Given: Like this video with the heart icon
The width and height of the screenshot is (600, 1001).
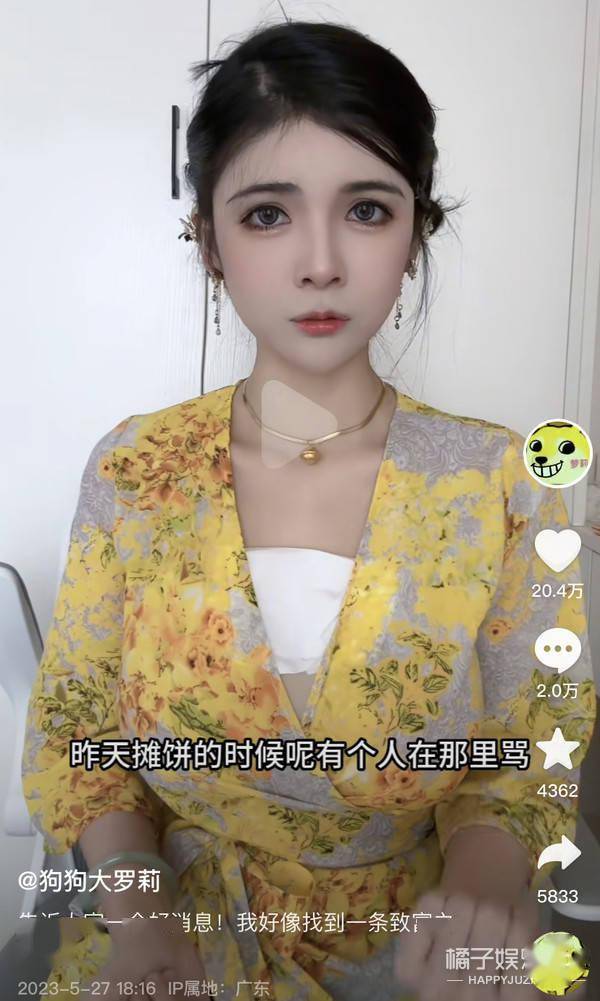Looking at the screenshot, I should (x=557, y=549).
